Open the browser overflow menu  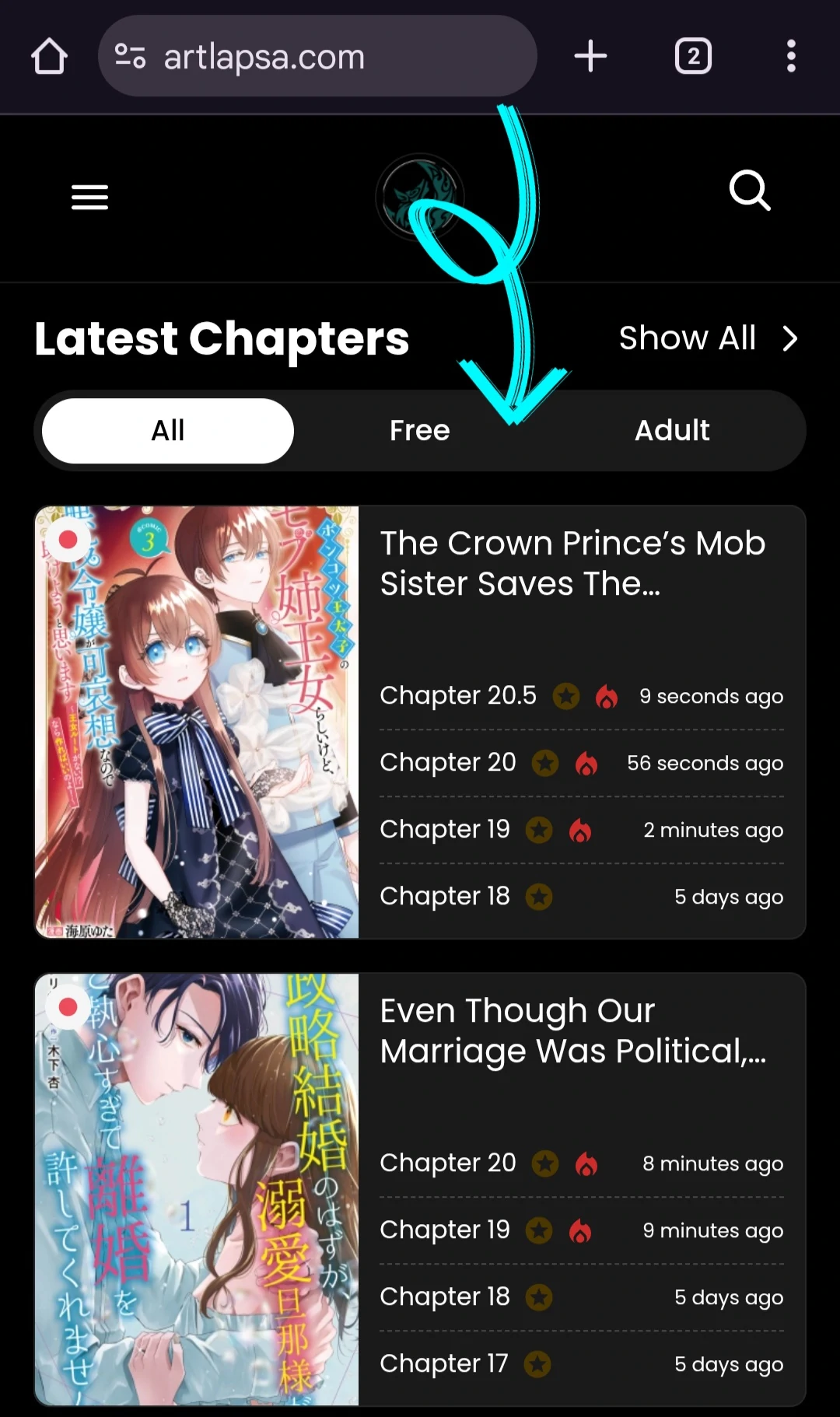click(x=791, y=57)
